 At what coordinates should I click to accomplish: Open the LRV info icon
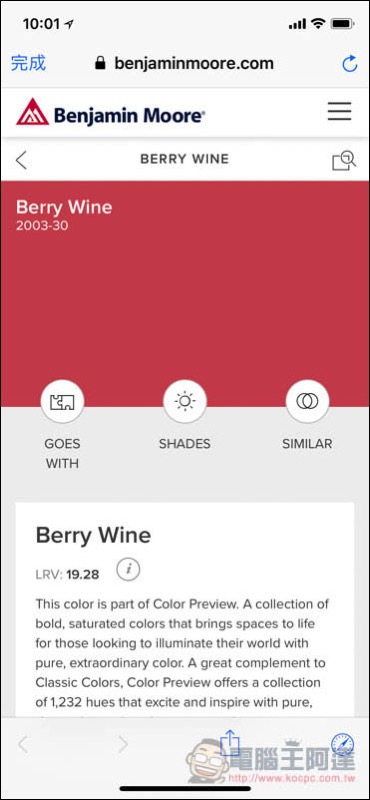coord(128,570)
